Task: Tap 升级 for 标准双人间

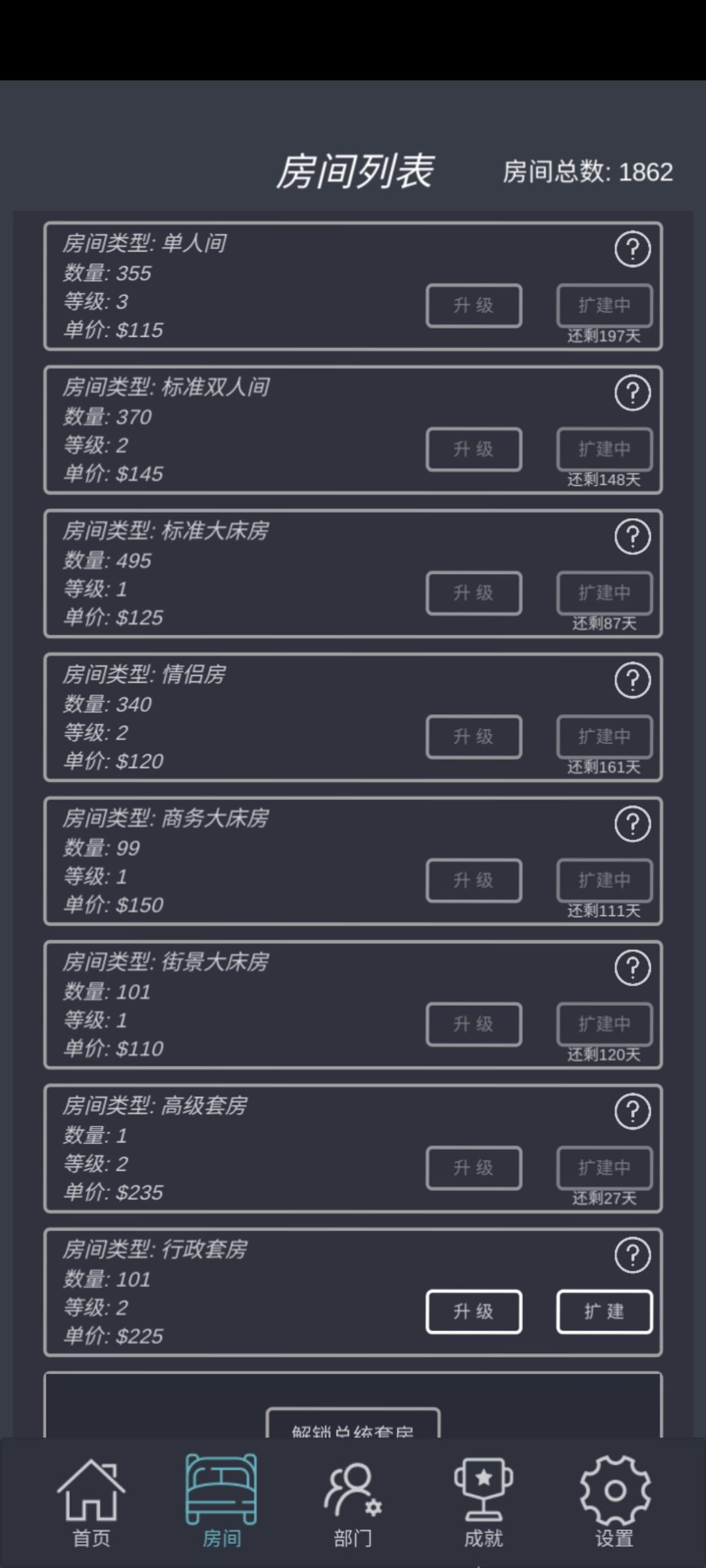Action: [x=474, y=449]
